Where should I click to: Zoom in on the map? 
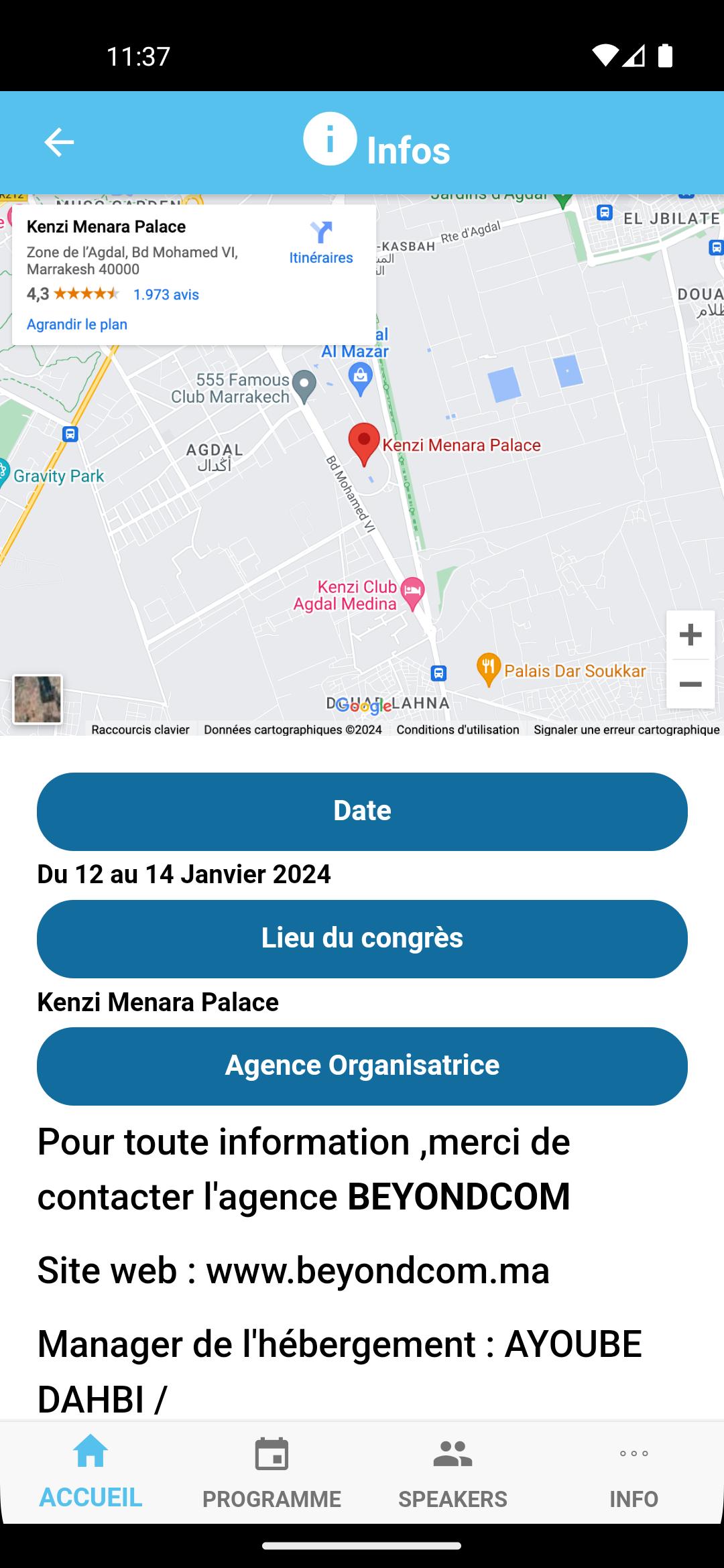click(x=690, y=635)
